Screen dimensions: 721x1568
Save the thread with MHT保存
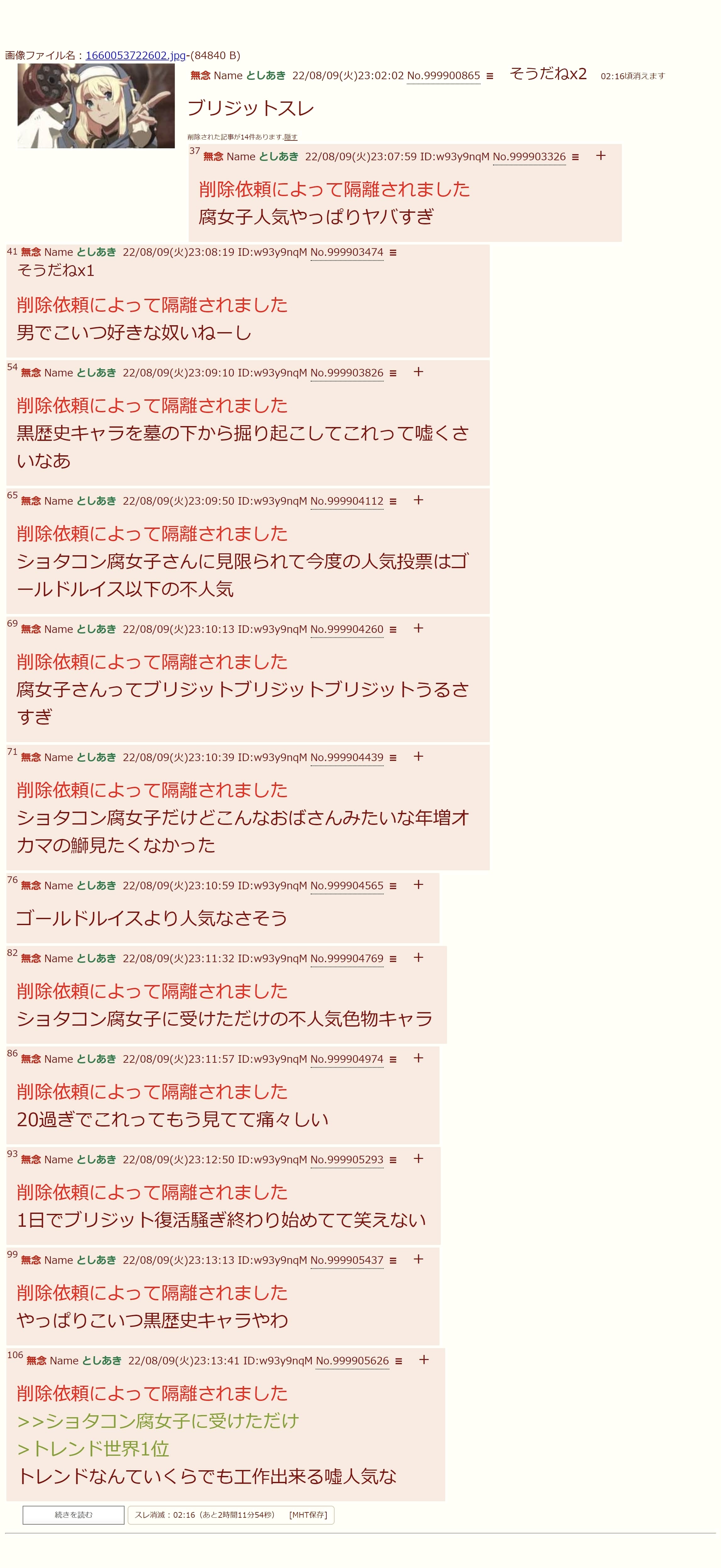pos(308,1515)
